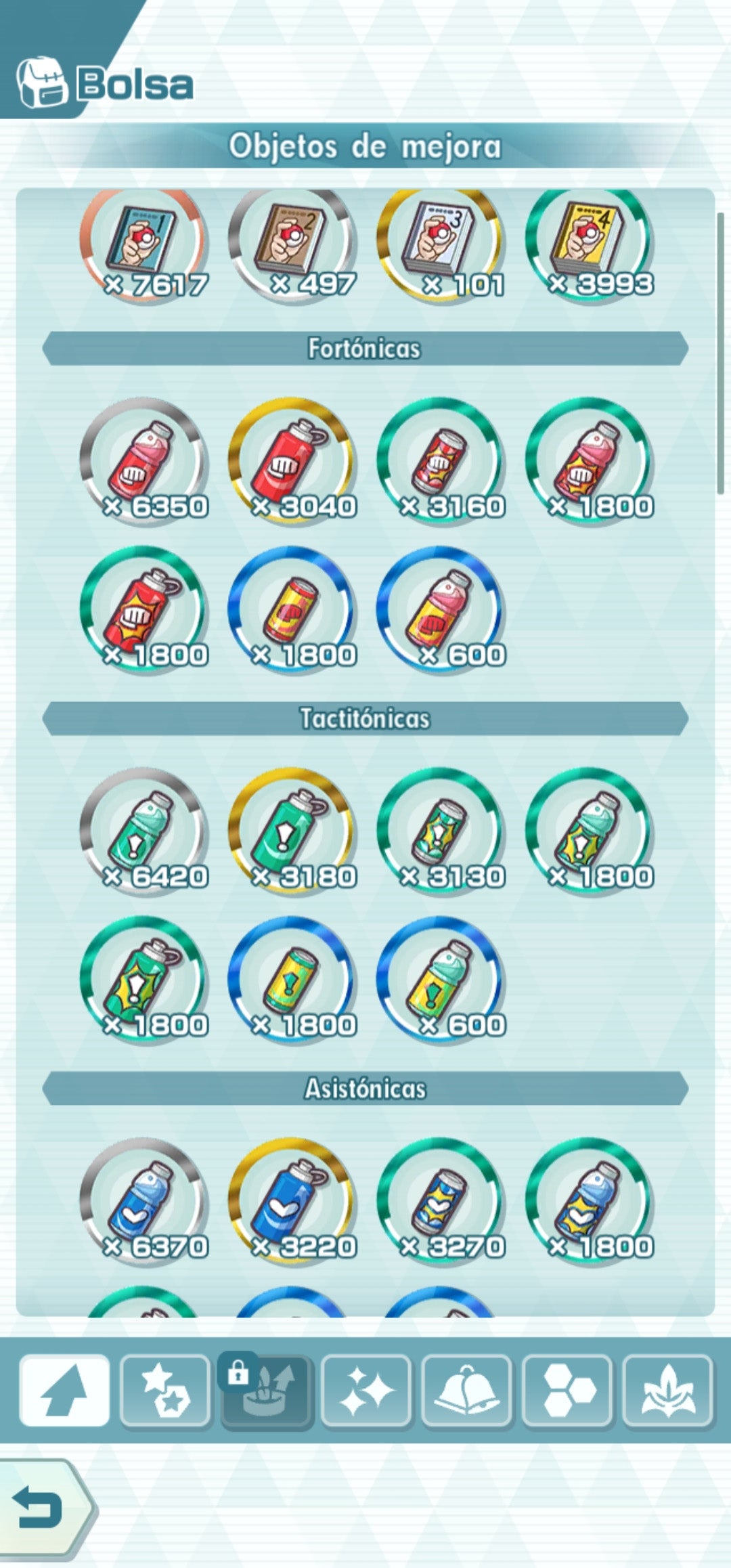731x1568 pixels.
Task: Select manual 2 item with 497 count
Action: pos(292,244)
